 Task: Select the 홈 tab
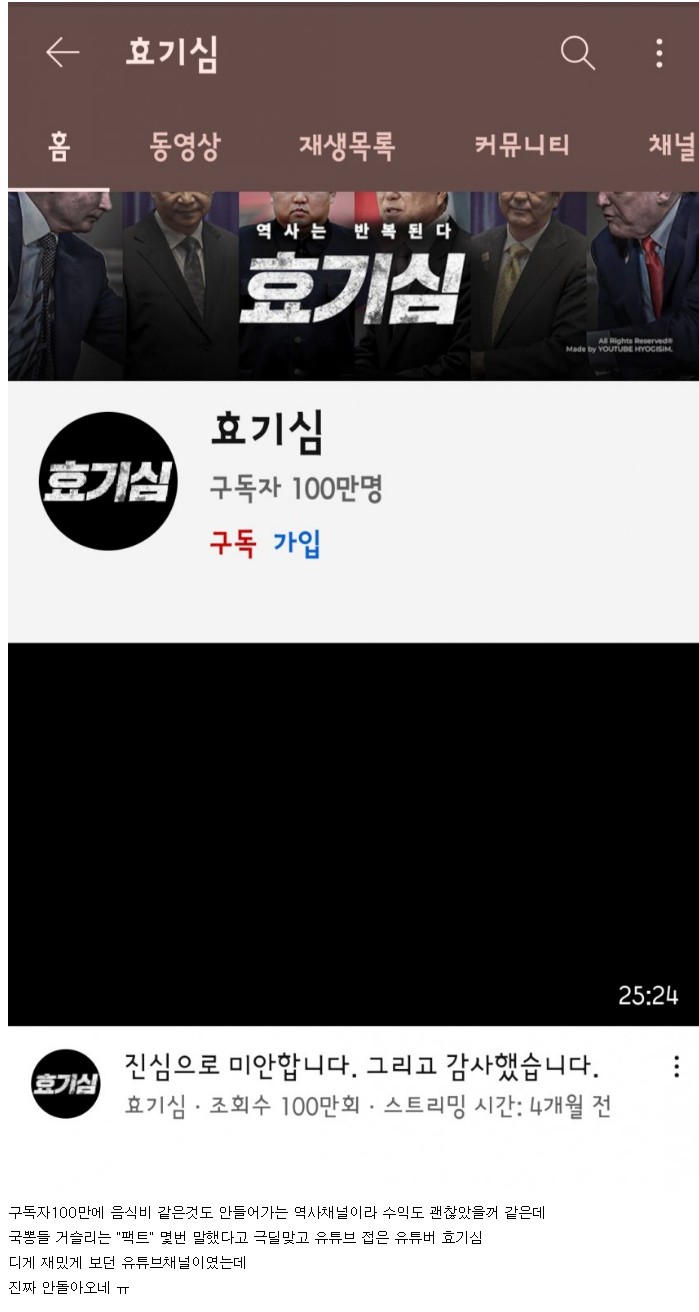point(58,146)
